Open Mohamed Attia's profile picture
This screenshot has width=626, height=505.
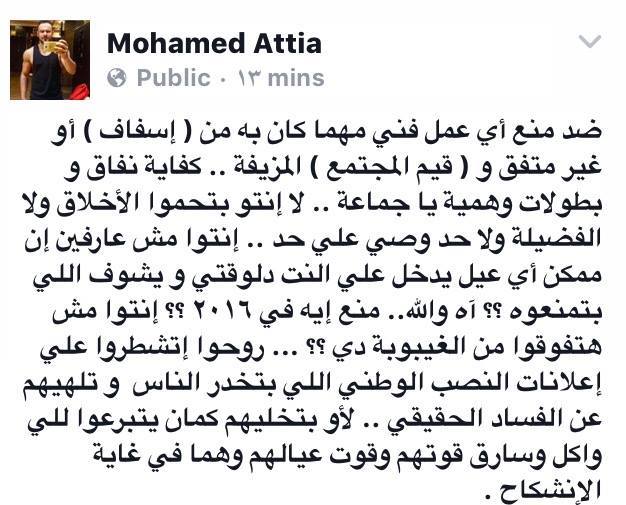[x=49, y=60]
